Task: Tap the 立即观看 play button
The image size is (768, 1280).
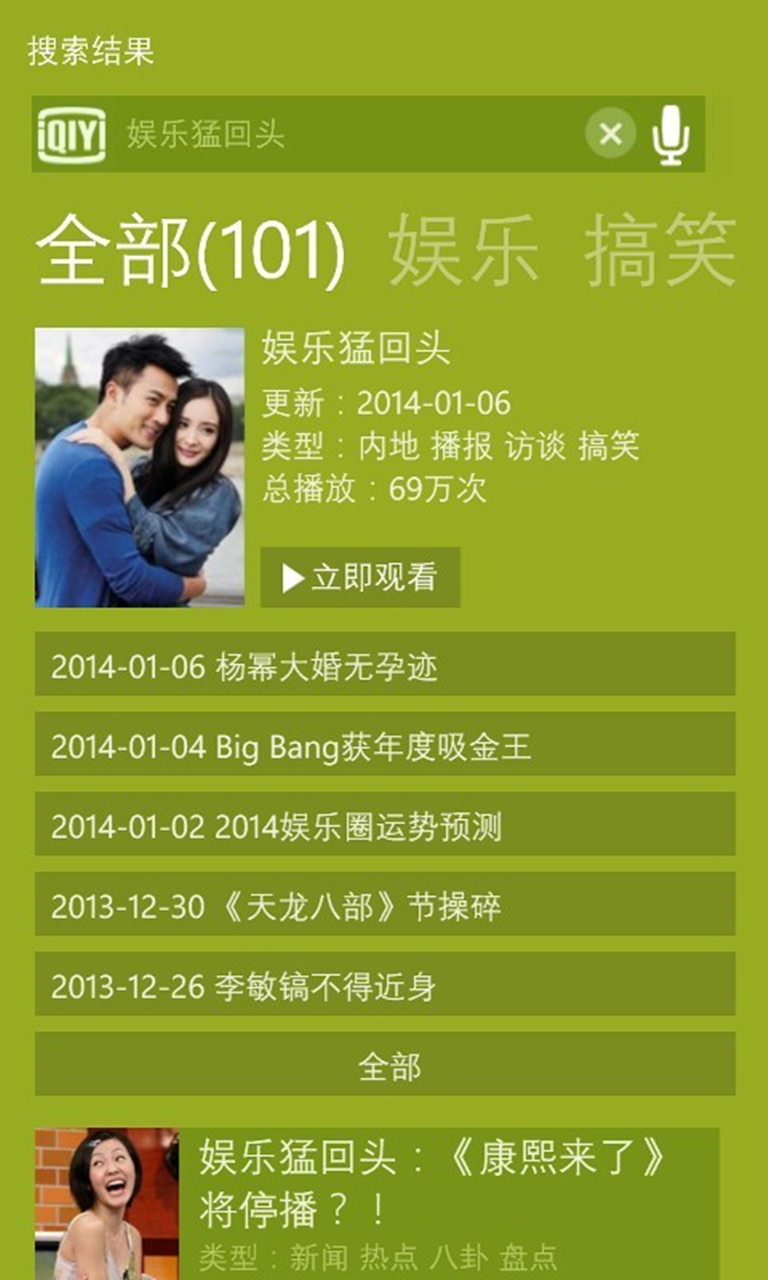Action: tap(360, 577)
